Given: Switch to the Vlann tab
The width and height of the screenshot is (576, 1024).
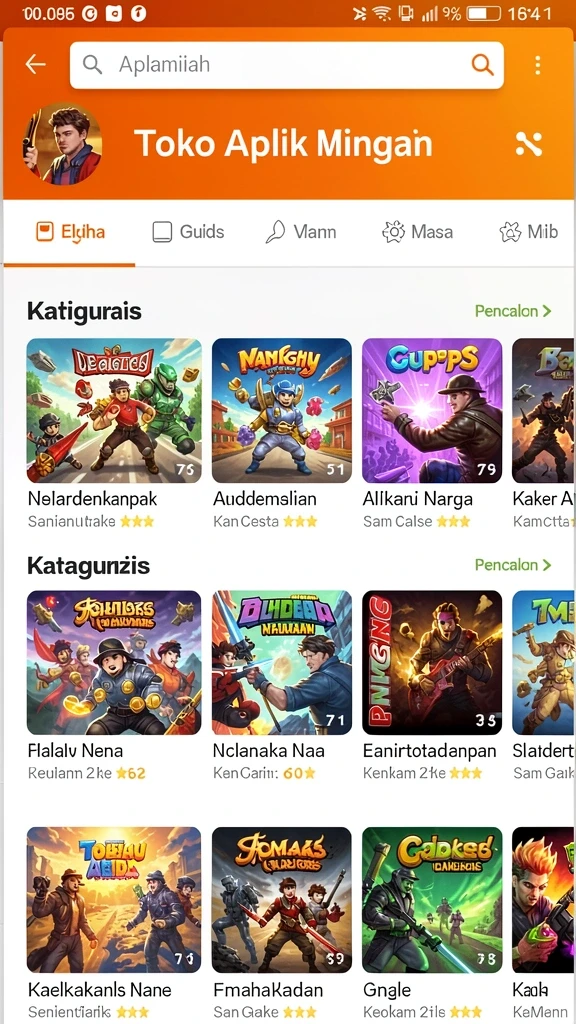Looking at the screenshot, I should pos(301,232).
